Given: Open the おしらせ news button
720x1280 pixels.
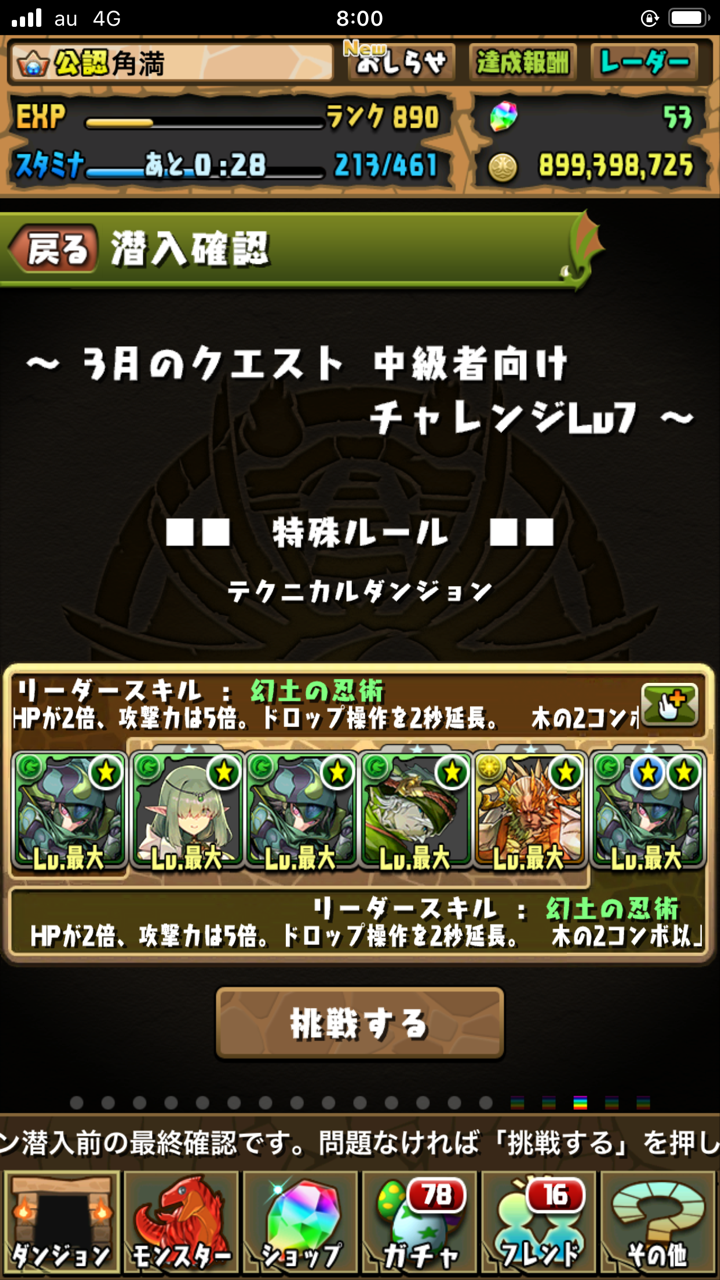Looking at the screenshot, I should point(401,62).
